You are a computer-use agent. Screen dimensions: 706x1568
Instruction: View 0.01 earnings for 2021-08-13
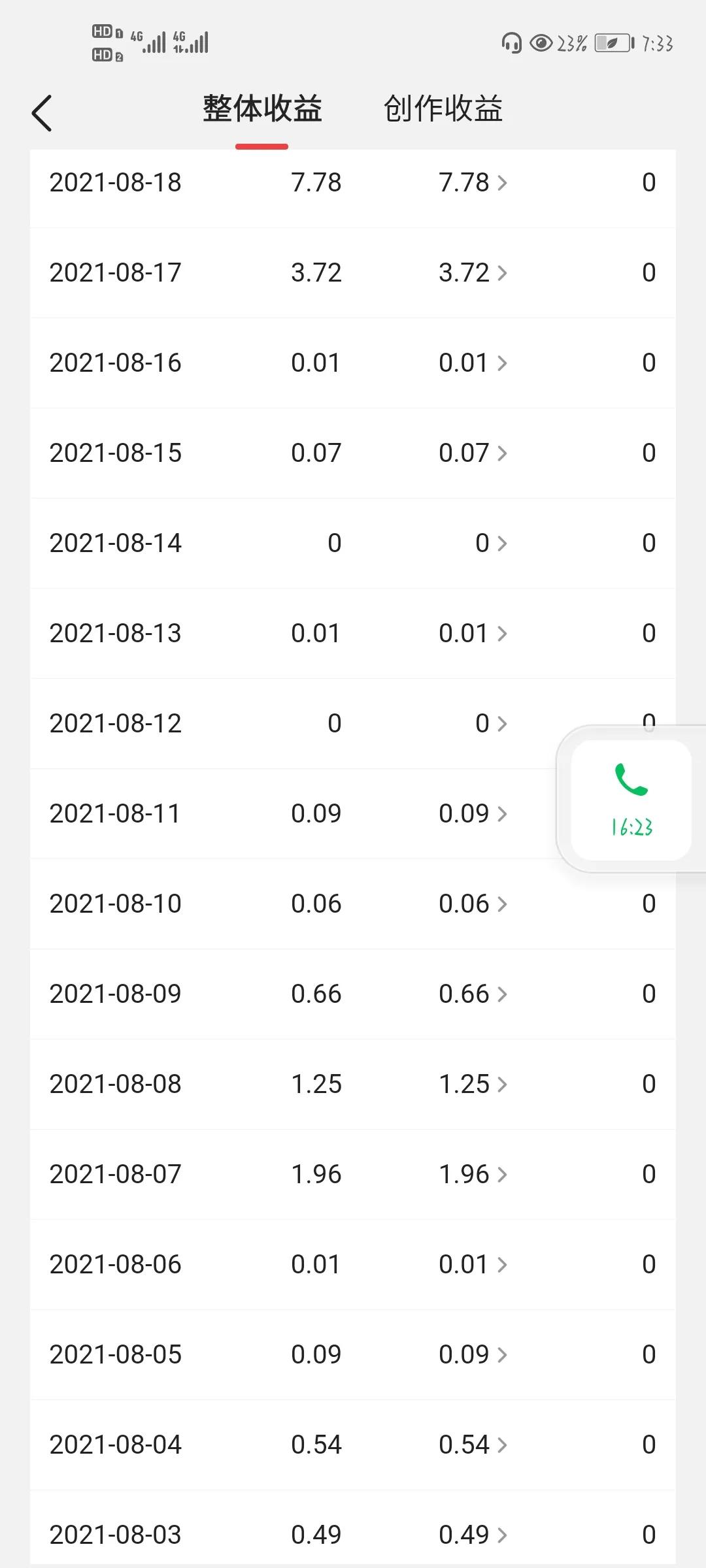[x=473, y=633]
